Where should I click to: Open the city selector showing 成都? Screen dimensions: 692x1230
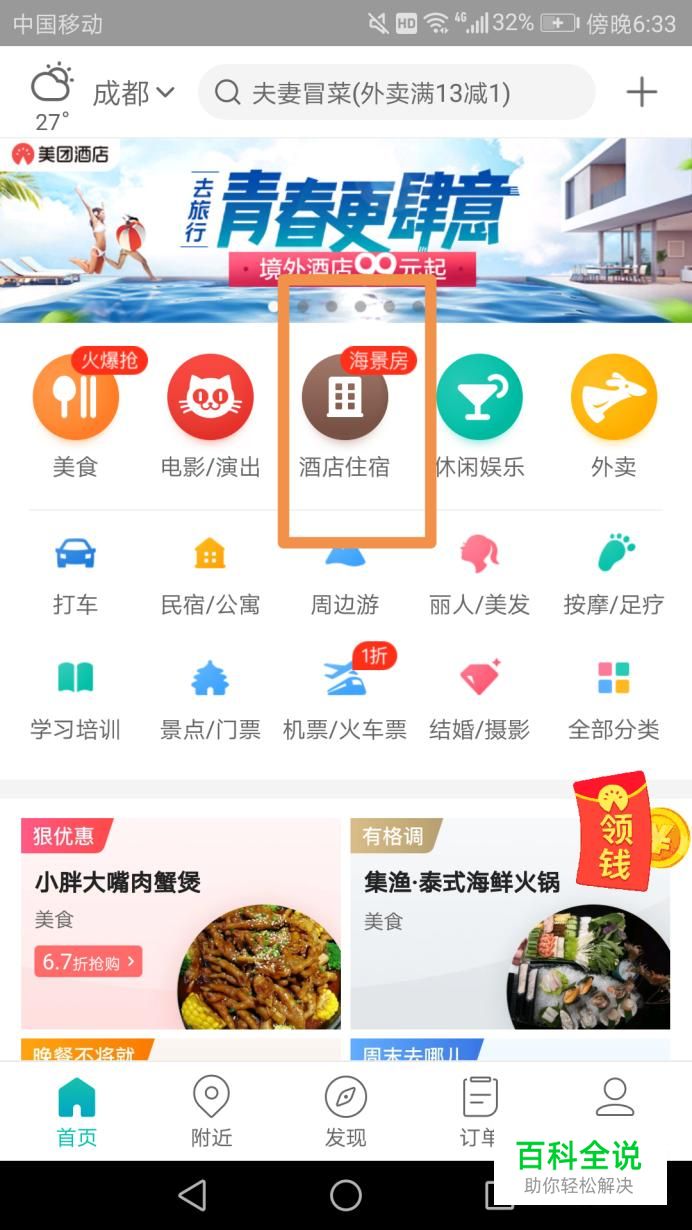point(133,93)
